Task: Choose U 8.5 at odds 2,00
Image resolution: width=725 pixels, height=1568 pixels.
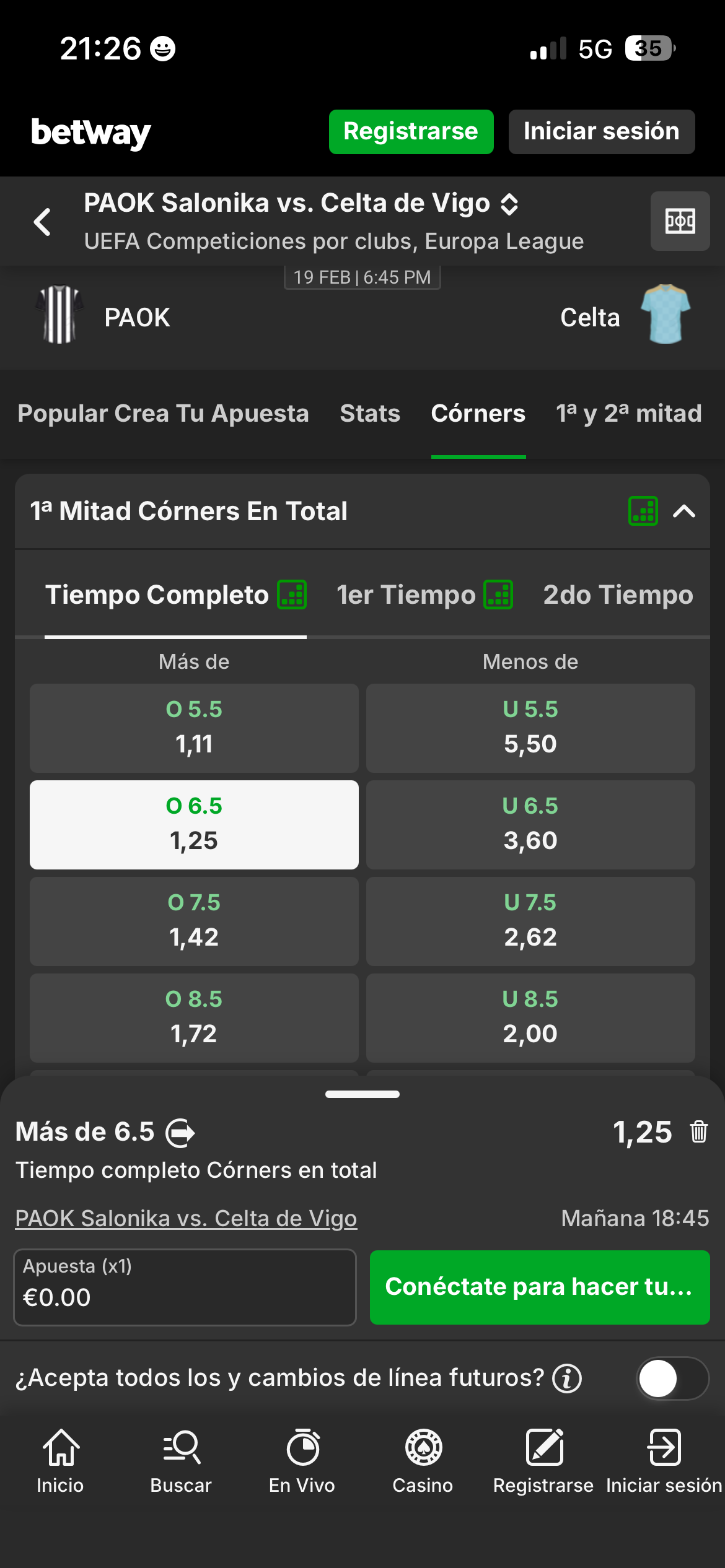Action: pyautogui.click(x=530, y=1017)
